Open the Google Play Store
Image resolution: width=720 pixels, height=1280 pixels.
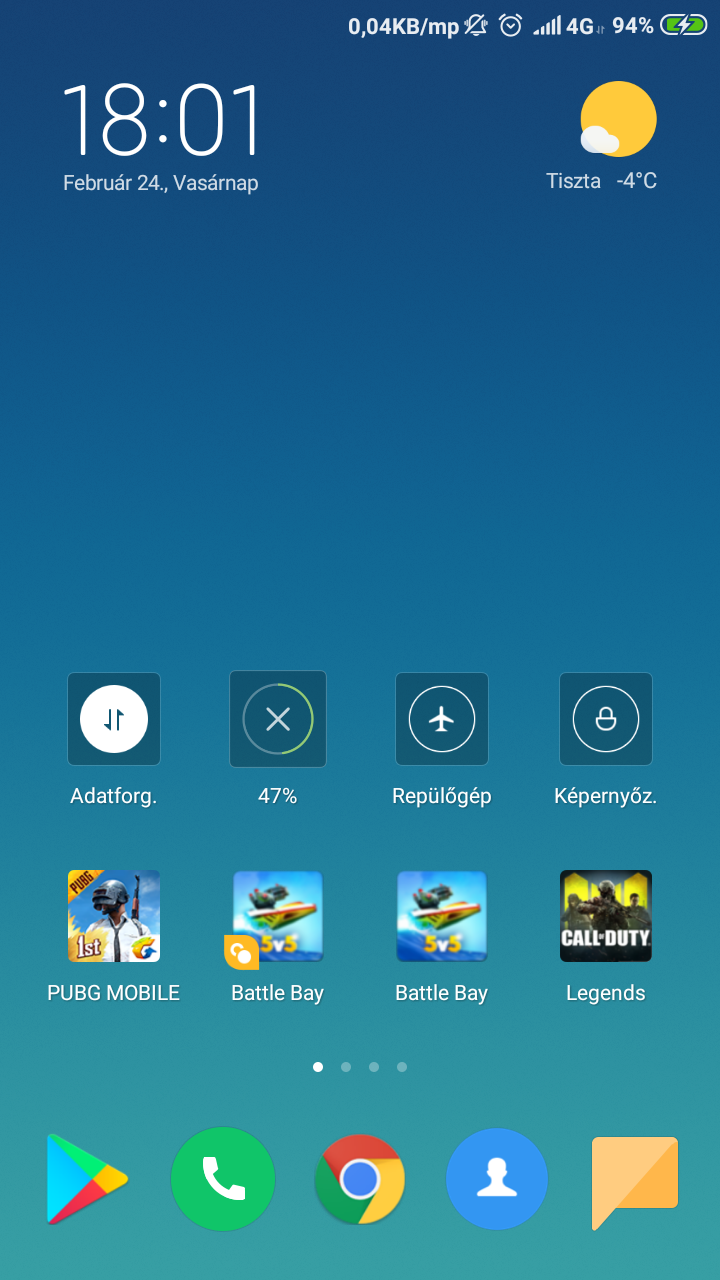coord(87,1179)
